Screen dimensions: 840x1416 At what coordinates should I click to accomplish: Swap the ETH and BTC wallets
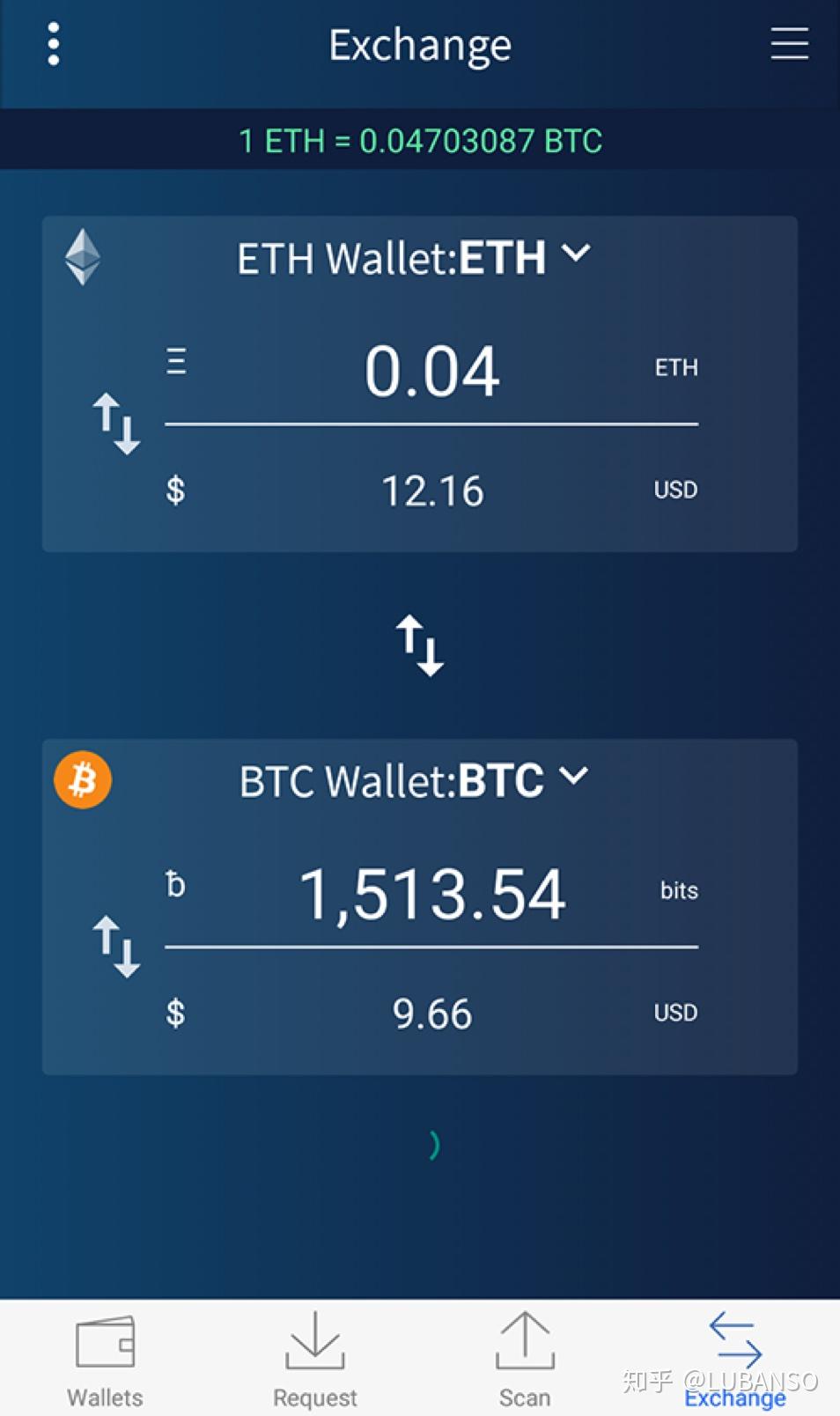pos(420,645)
